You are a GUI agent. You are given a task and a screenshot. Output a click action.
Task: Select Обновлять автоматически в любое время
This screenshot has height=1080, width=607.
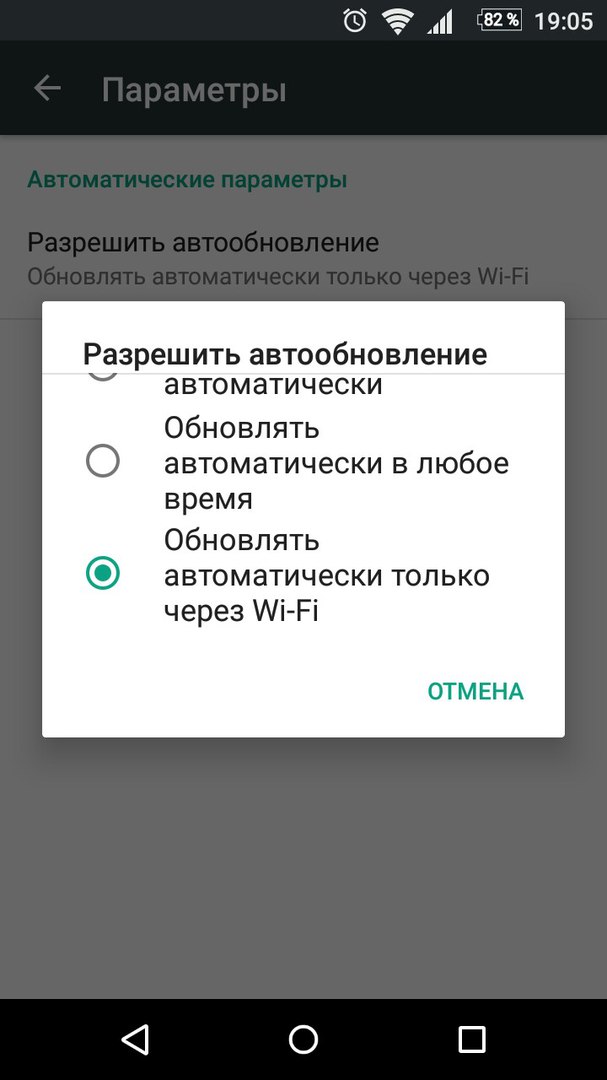pos(303,462)
